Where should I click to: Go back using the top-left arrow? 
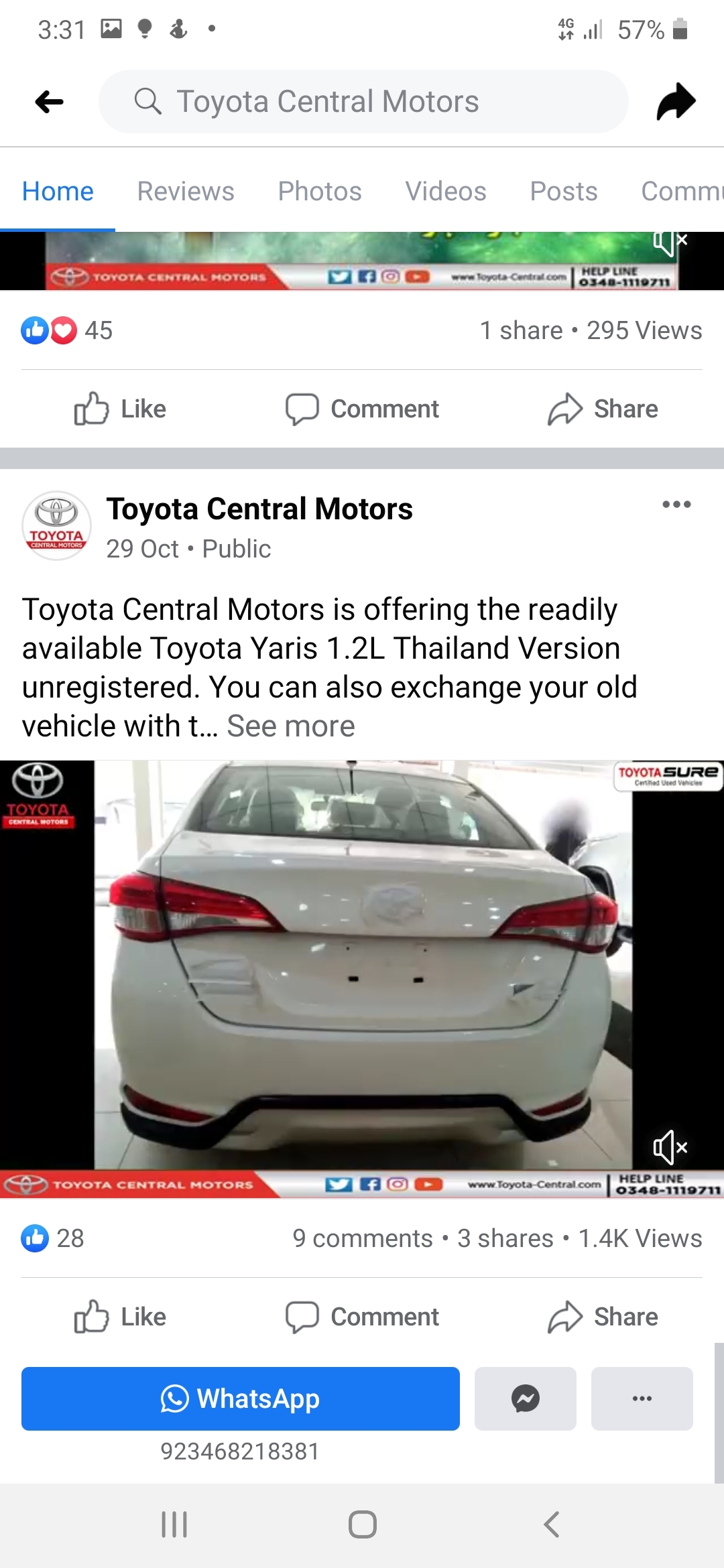pyautogui.click(x=50, y=102)
